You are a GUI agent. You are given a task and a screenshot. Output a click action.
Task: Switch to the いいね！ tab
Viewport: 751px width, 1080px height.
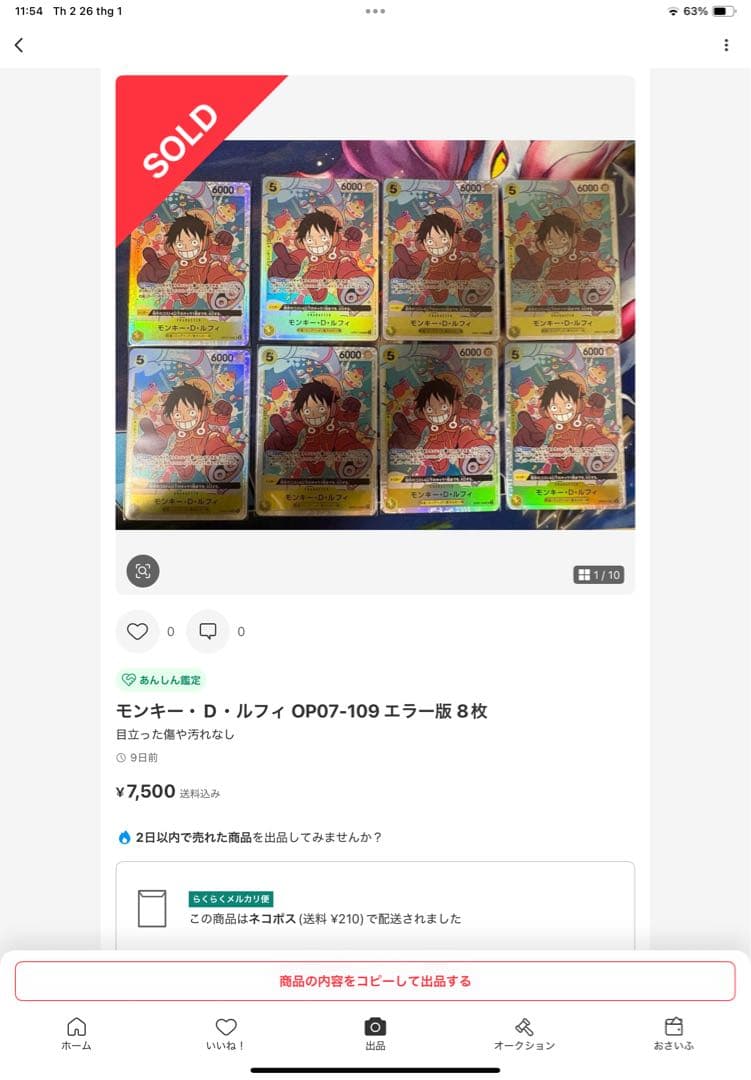[226, 1034]
